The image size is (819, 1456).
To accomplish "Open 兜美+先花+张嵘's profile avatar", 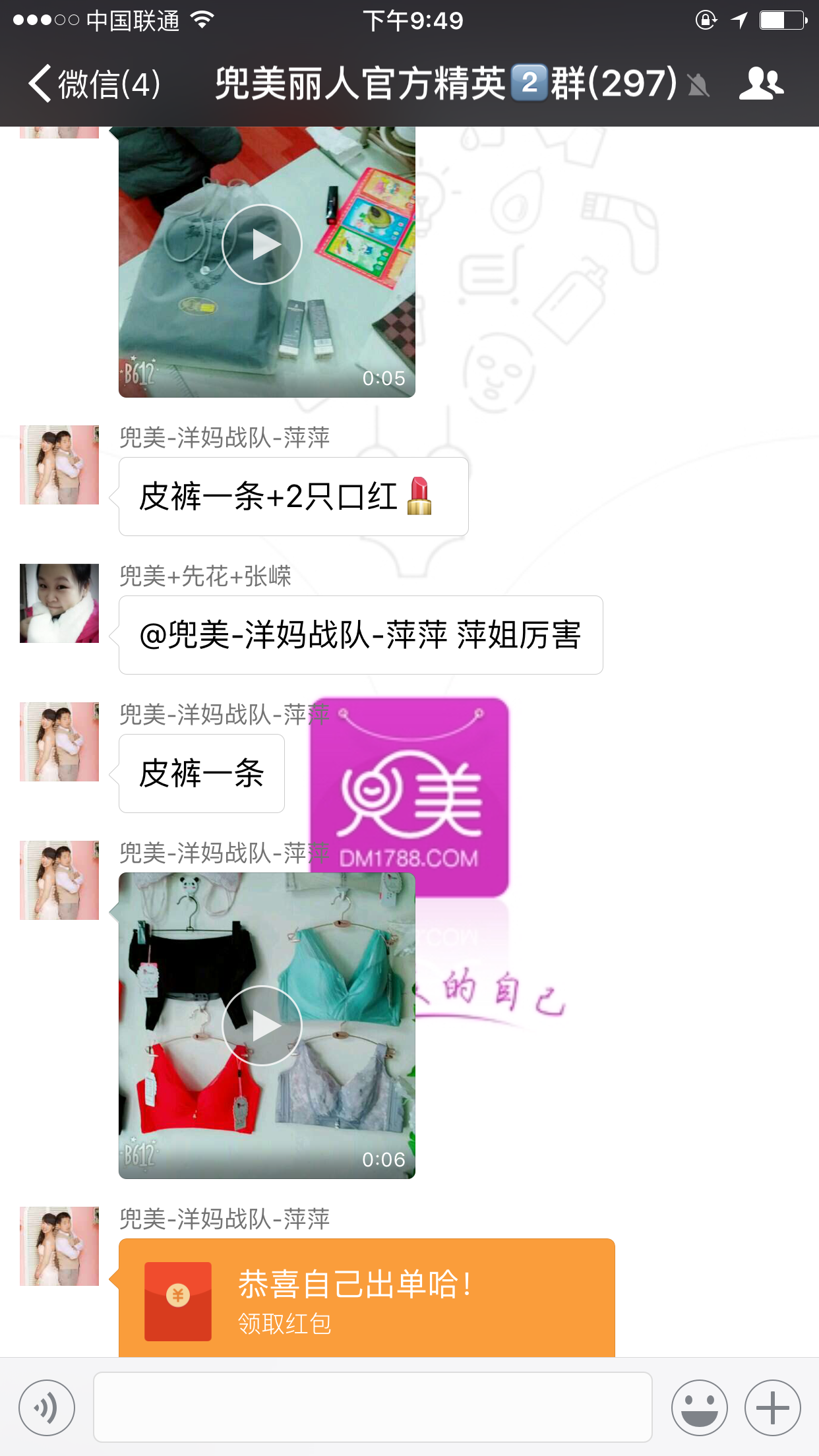I will pos(59,603).
